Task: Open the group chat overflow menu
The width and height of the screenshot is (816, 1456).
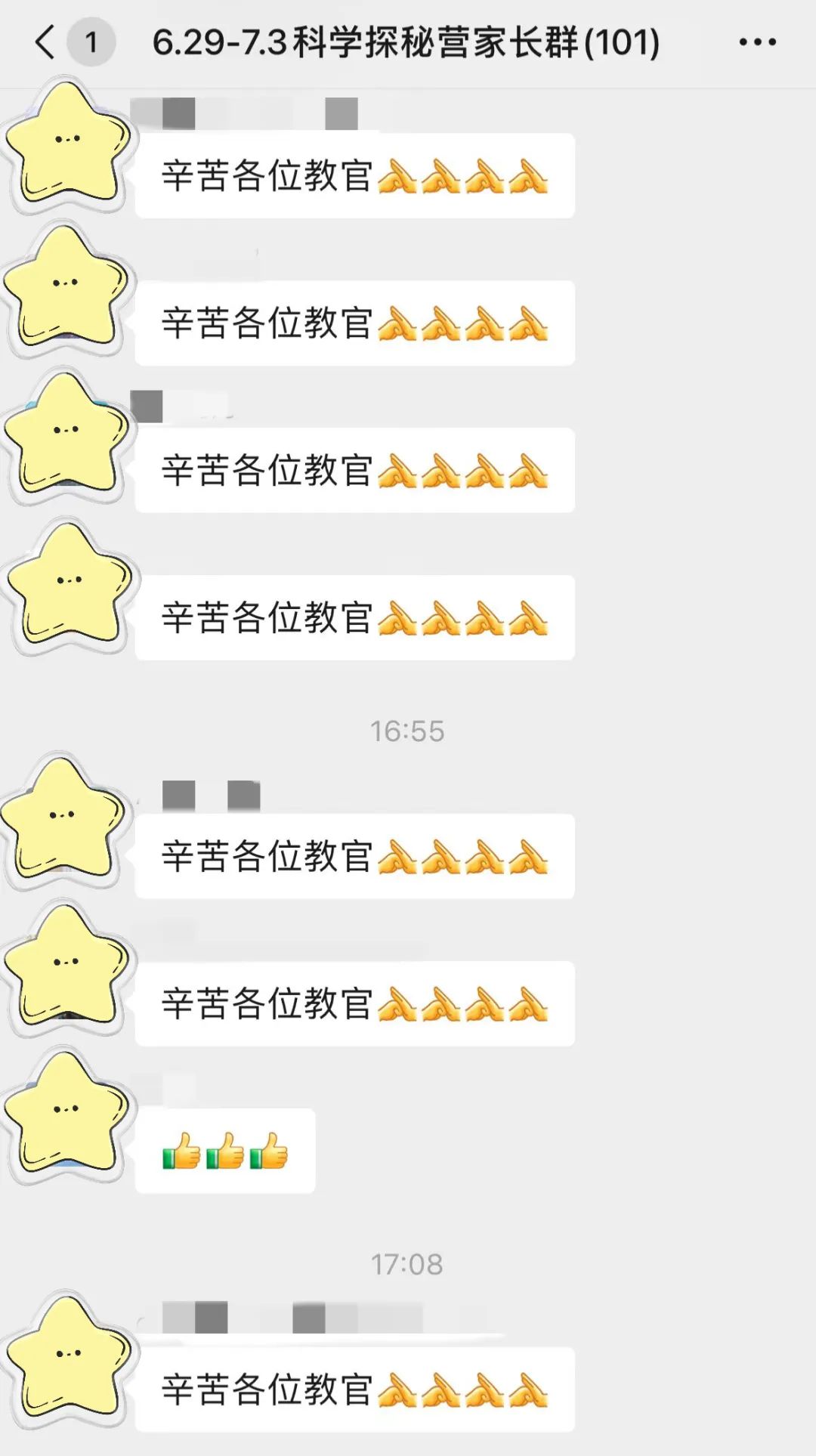Action: click(757, 42)
